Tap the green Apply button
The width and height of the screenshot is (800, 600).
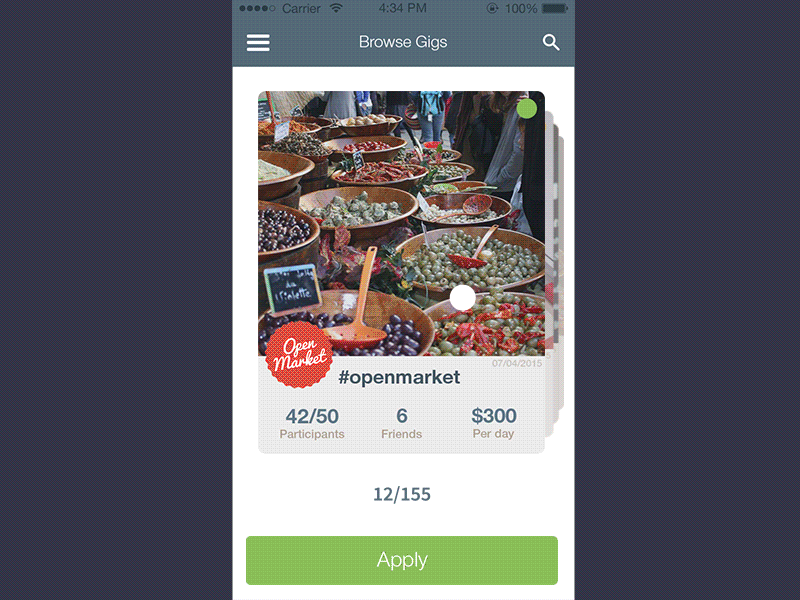[402, 560]
